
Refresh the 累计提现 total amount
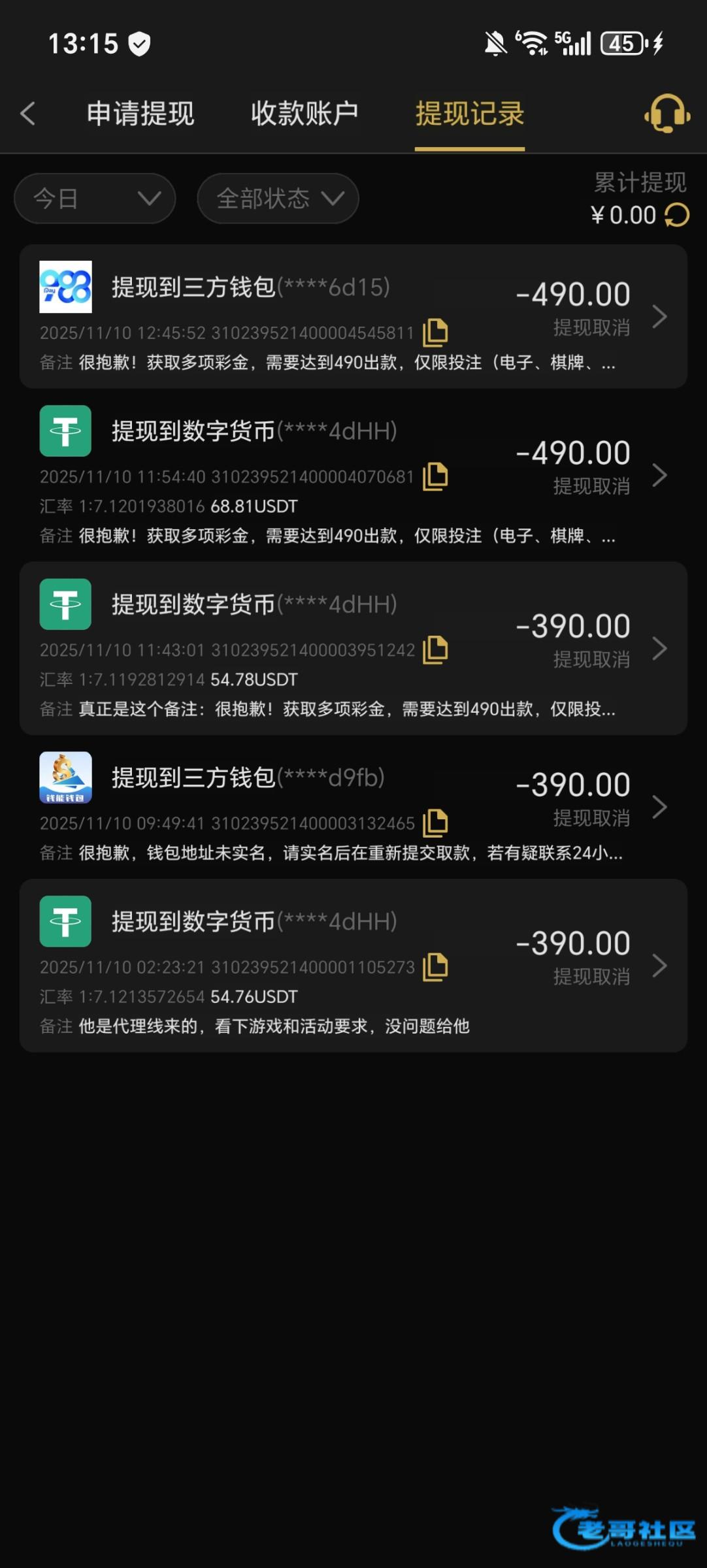click(x=677, y=215)
